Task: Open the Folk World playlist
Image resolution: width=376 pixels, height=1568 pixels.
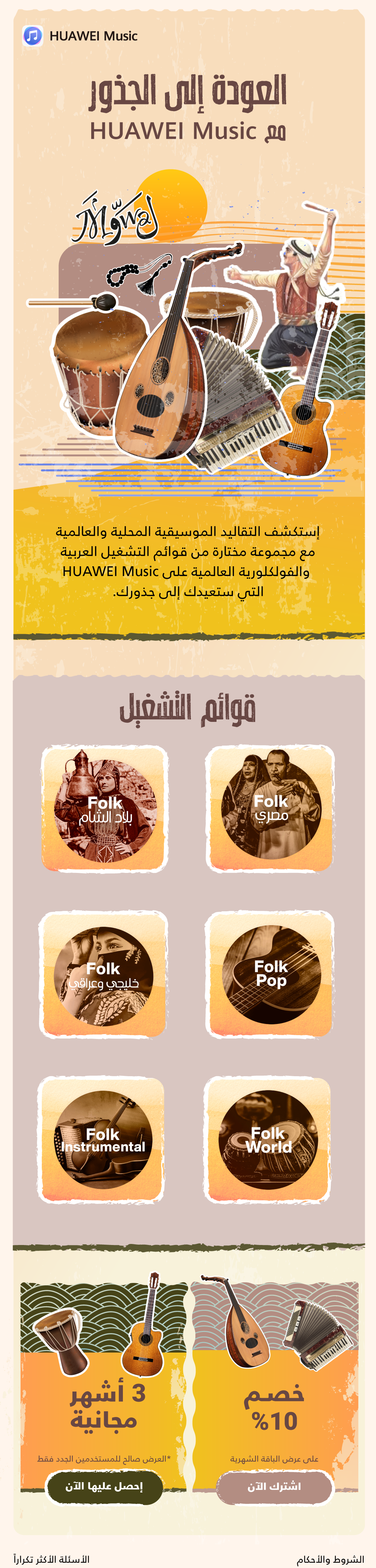Action: [x=268, y=1140]
